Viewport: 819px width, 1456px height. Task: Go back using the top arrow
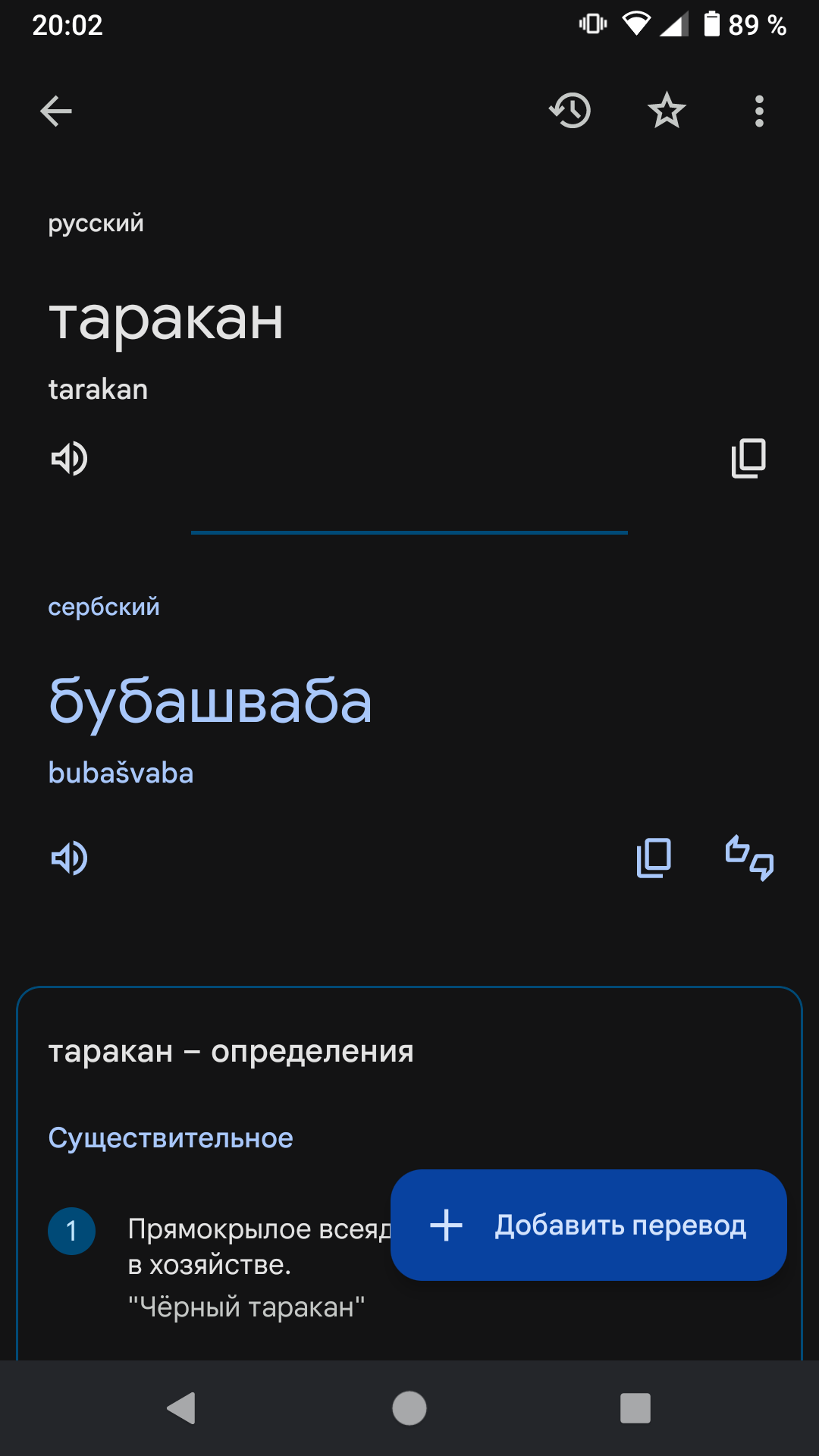56,111
